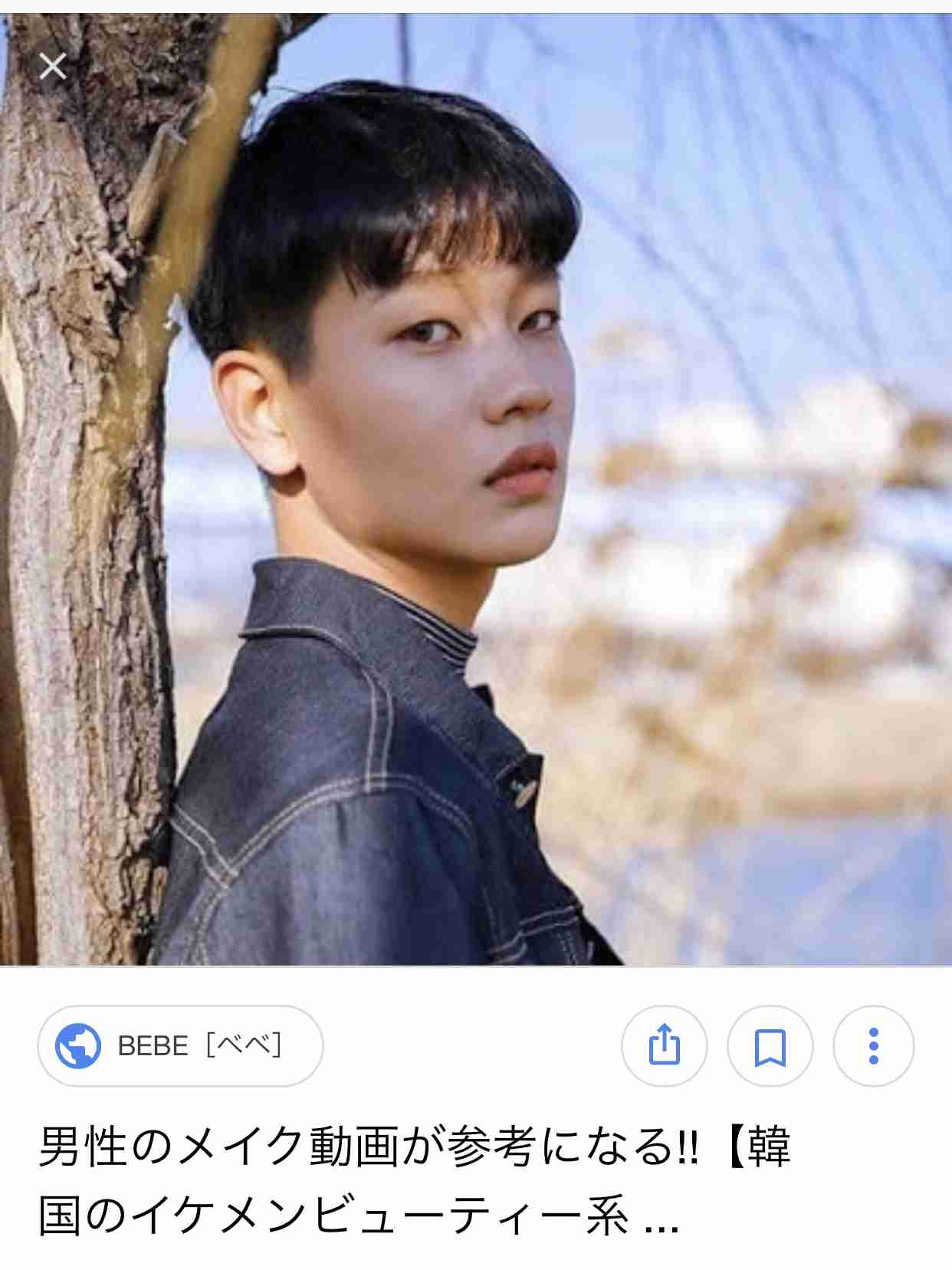Image resolution: width=952 pixels, height=1270 pixels.
Task: Share this image result
Action: pyautogui.click(x=664, y=1046)
